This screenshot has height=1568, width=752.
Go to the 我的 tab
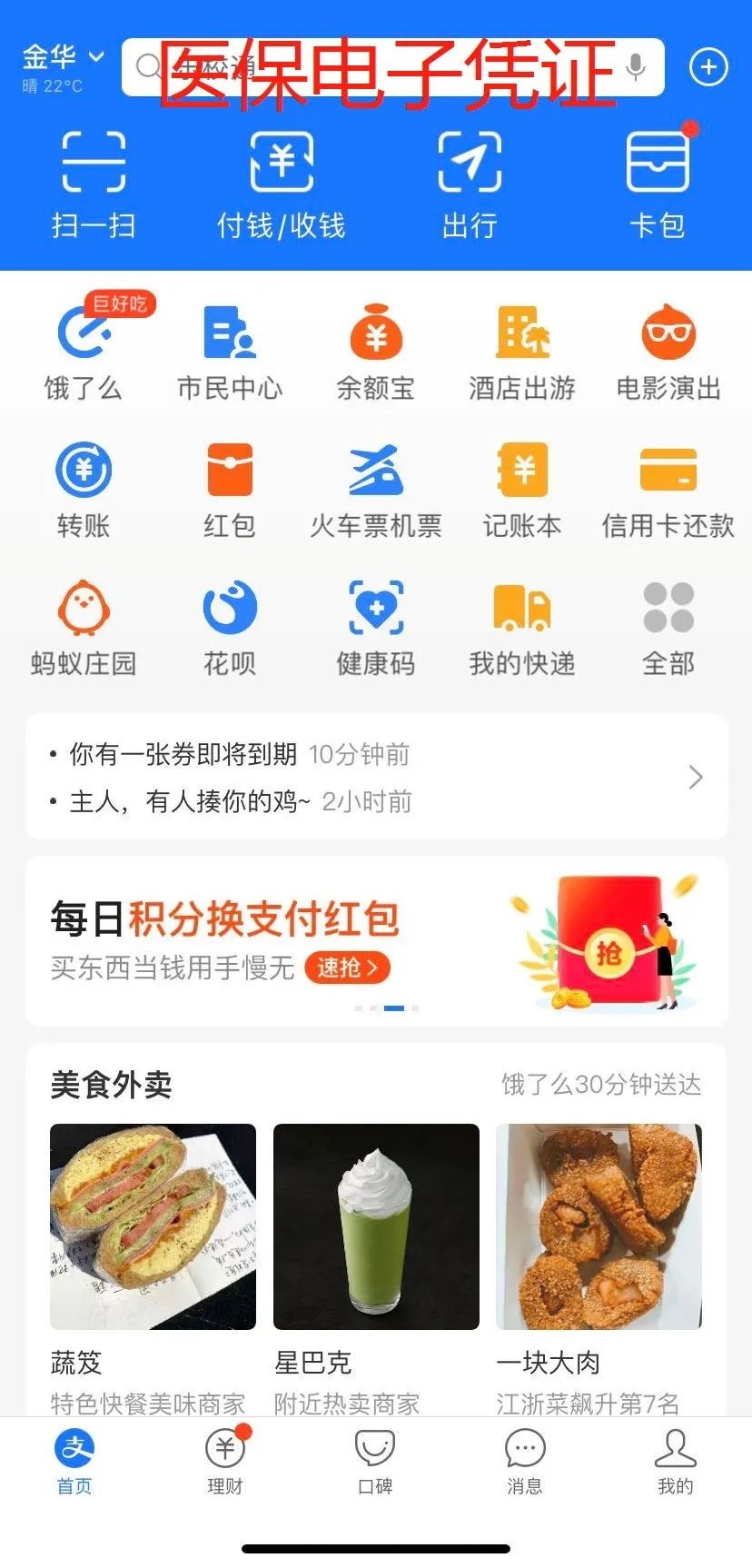pyautogui.click(x=675, y=1461)
